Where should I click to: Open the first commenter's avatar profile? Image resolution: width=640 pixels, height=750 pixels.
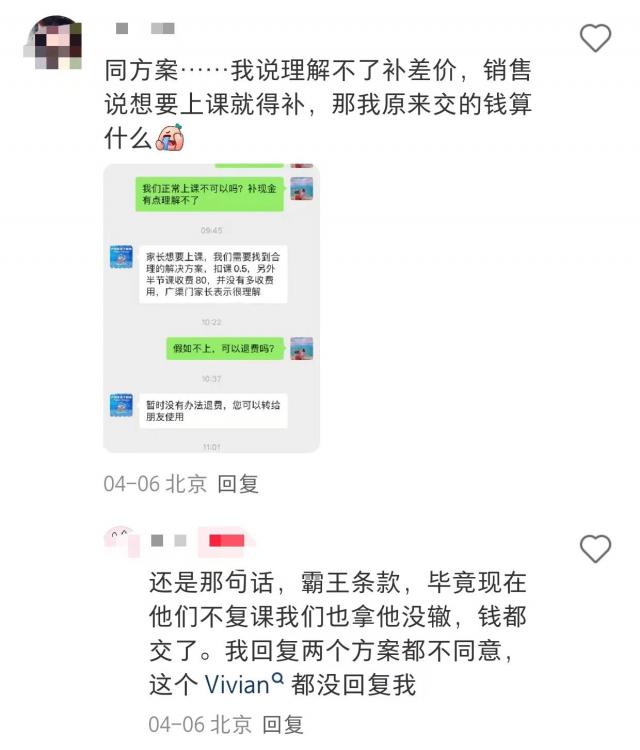(53, 45)
